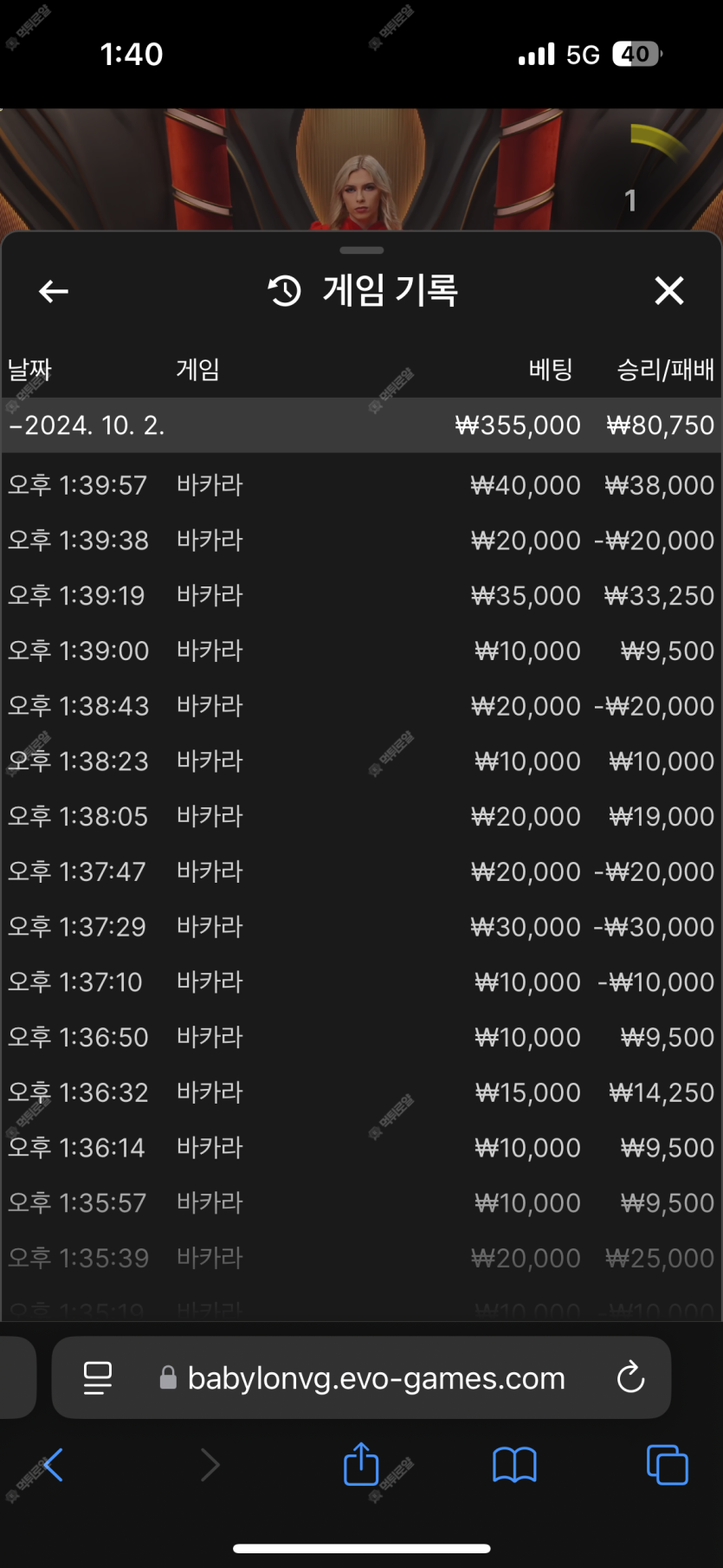
Task: Open the 오후 1:39:38 baccarat record
Action: point(361,541)
